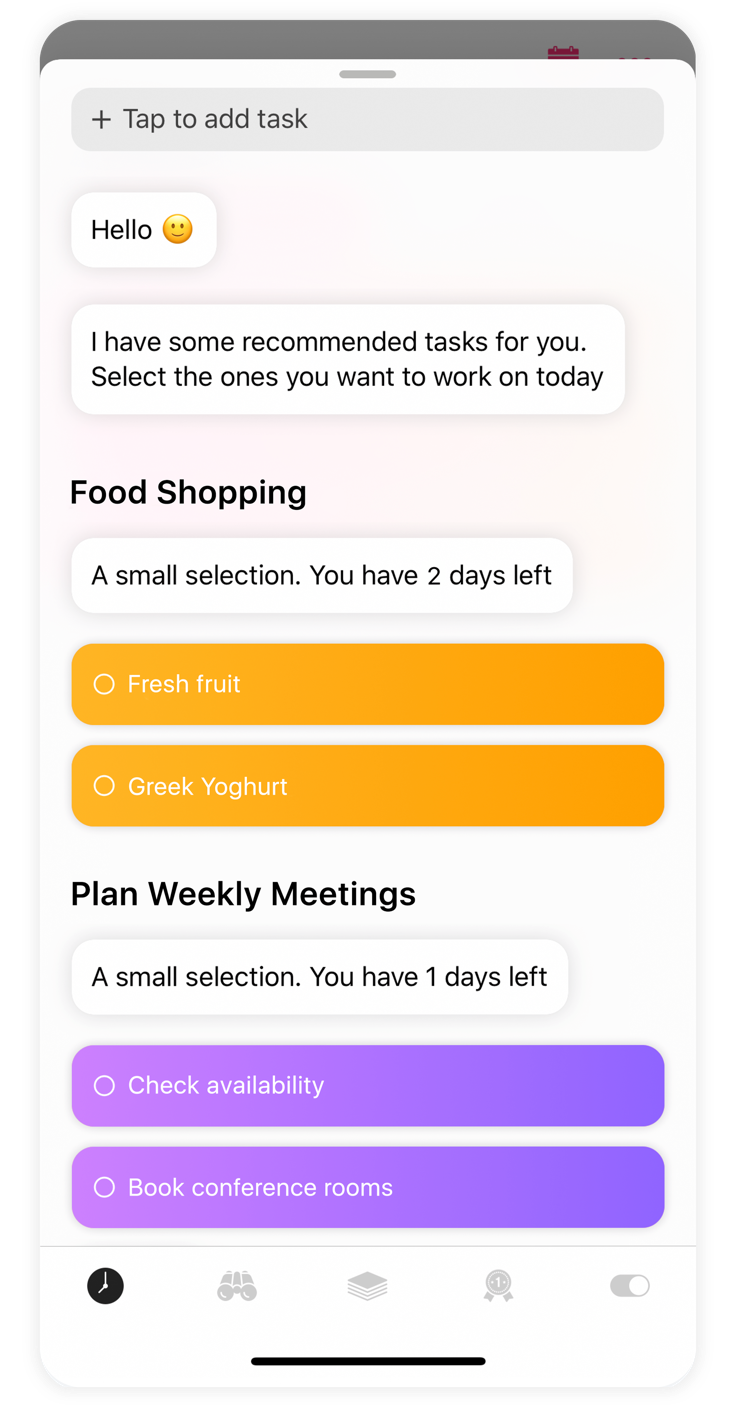
Task: Select the Fresh fruit task
Action: (367, 684)
